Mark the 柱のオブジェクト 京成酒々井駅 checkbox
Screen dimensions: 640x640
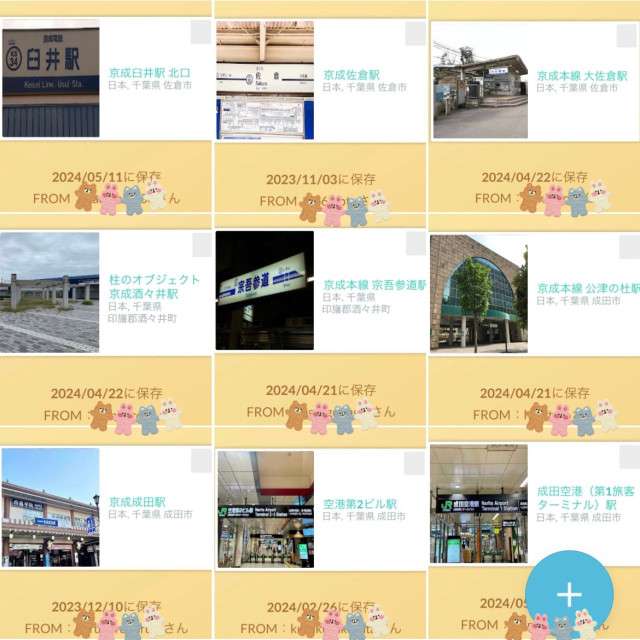201,246
